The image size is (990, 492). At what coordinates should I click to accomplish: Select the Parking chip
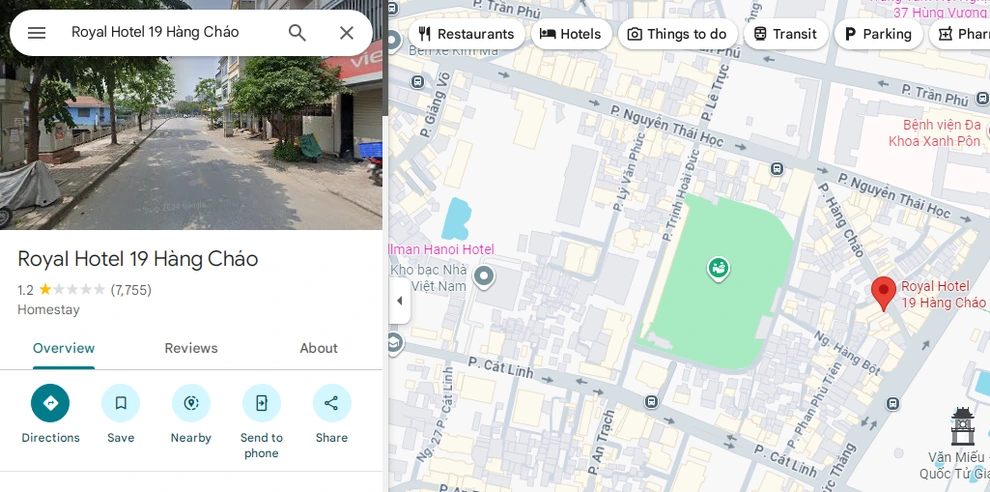877,34
